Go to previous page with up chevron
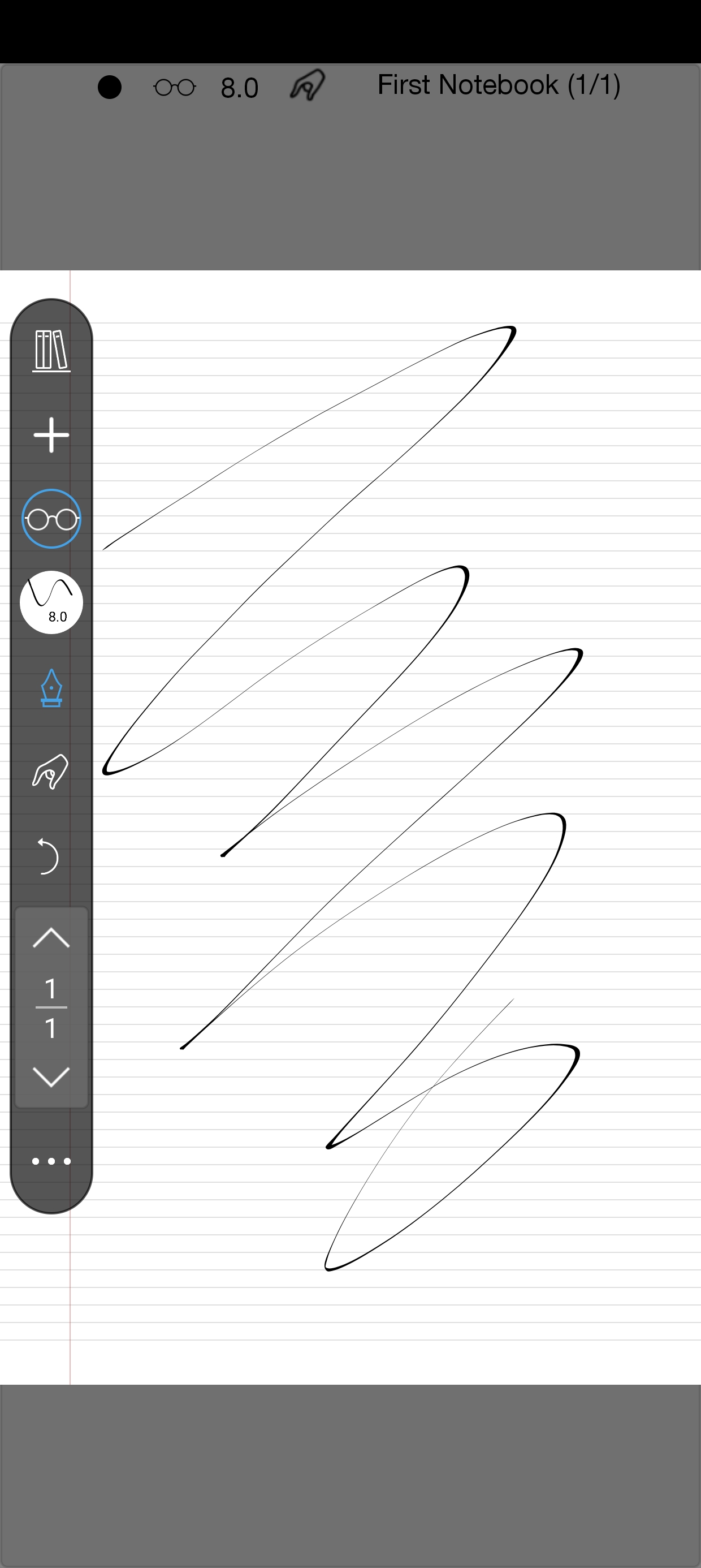Image resolution: width=701 pixels, height=1568 pixels. [x=51, y=938]
